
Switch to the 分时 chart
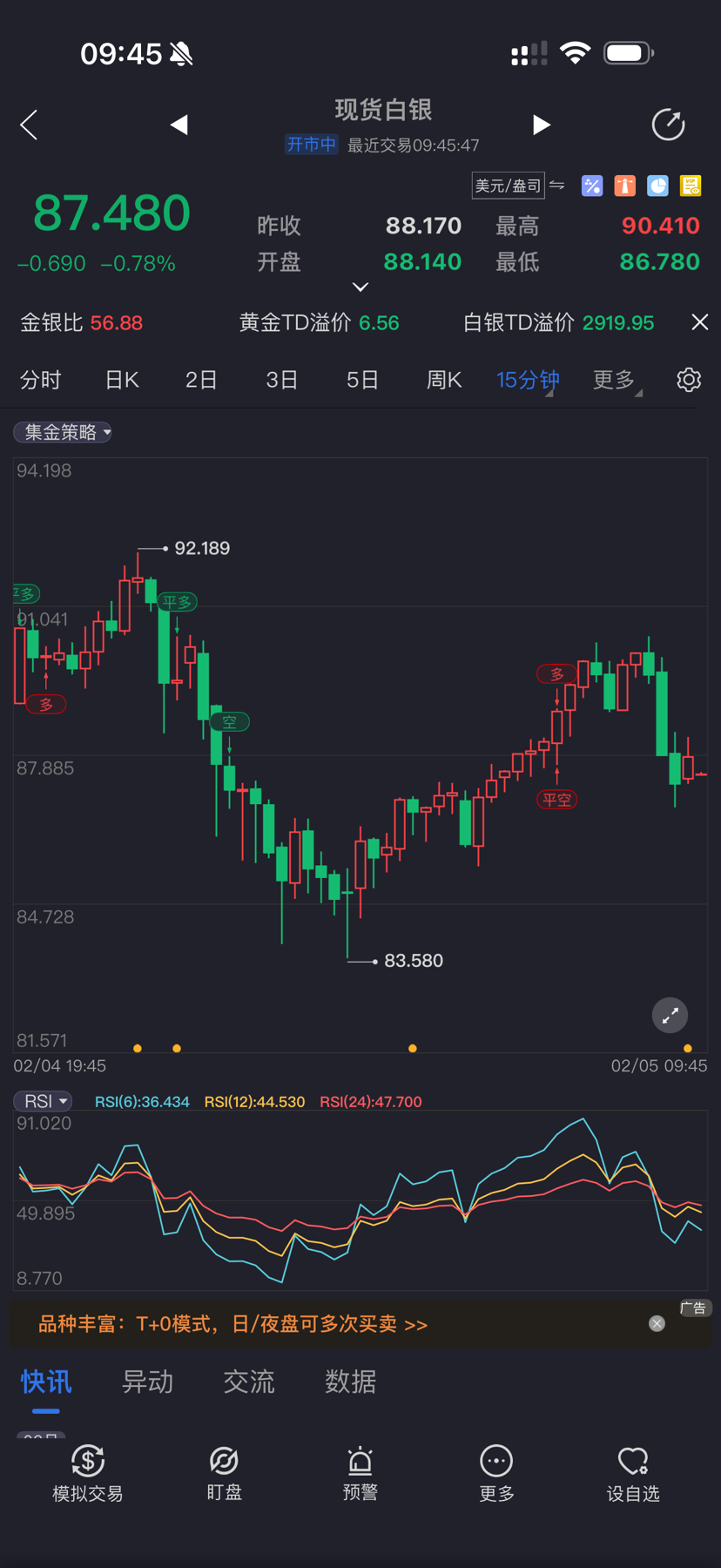40,380
